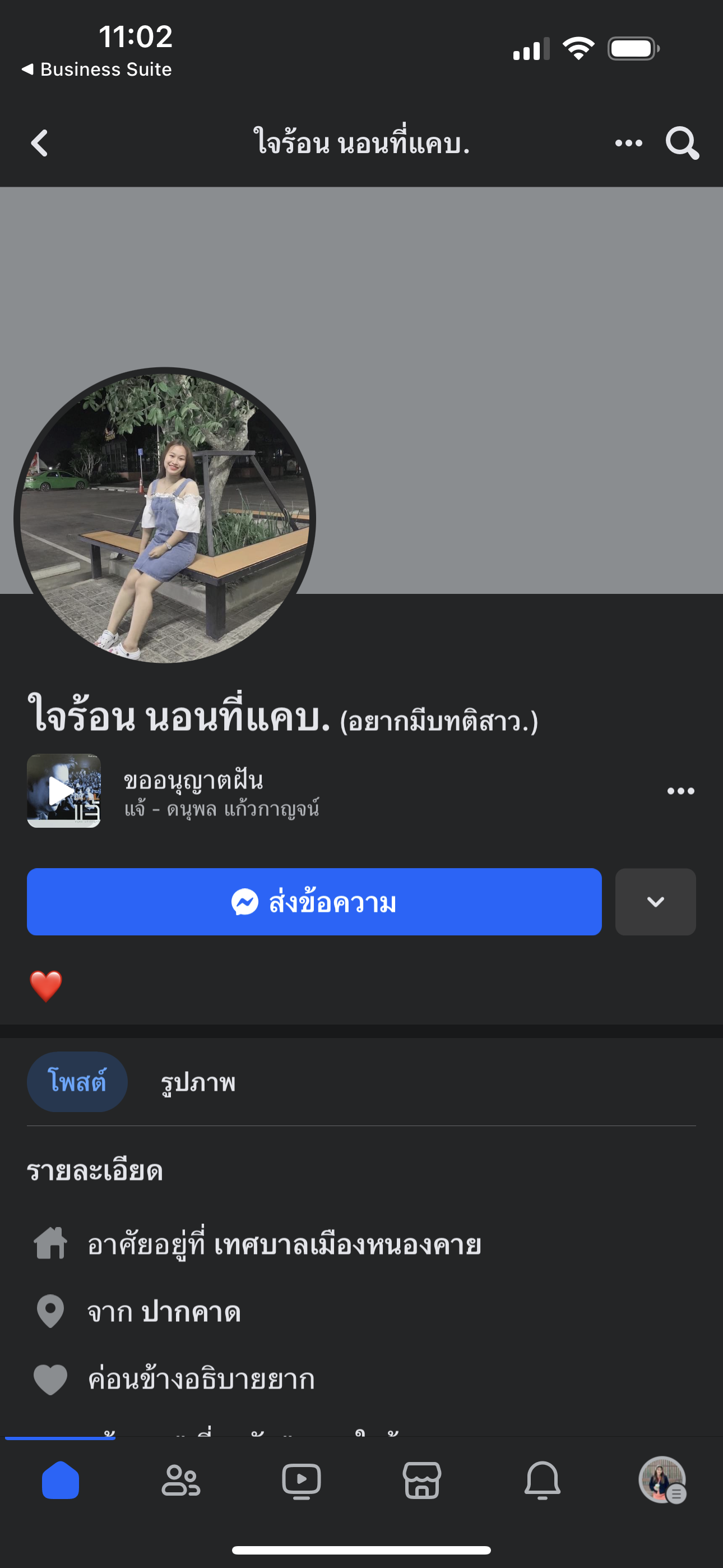Open options for the pinned song
723x1568 pixels.
[x=680, y=791]
